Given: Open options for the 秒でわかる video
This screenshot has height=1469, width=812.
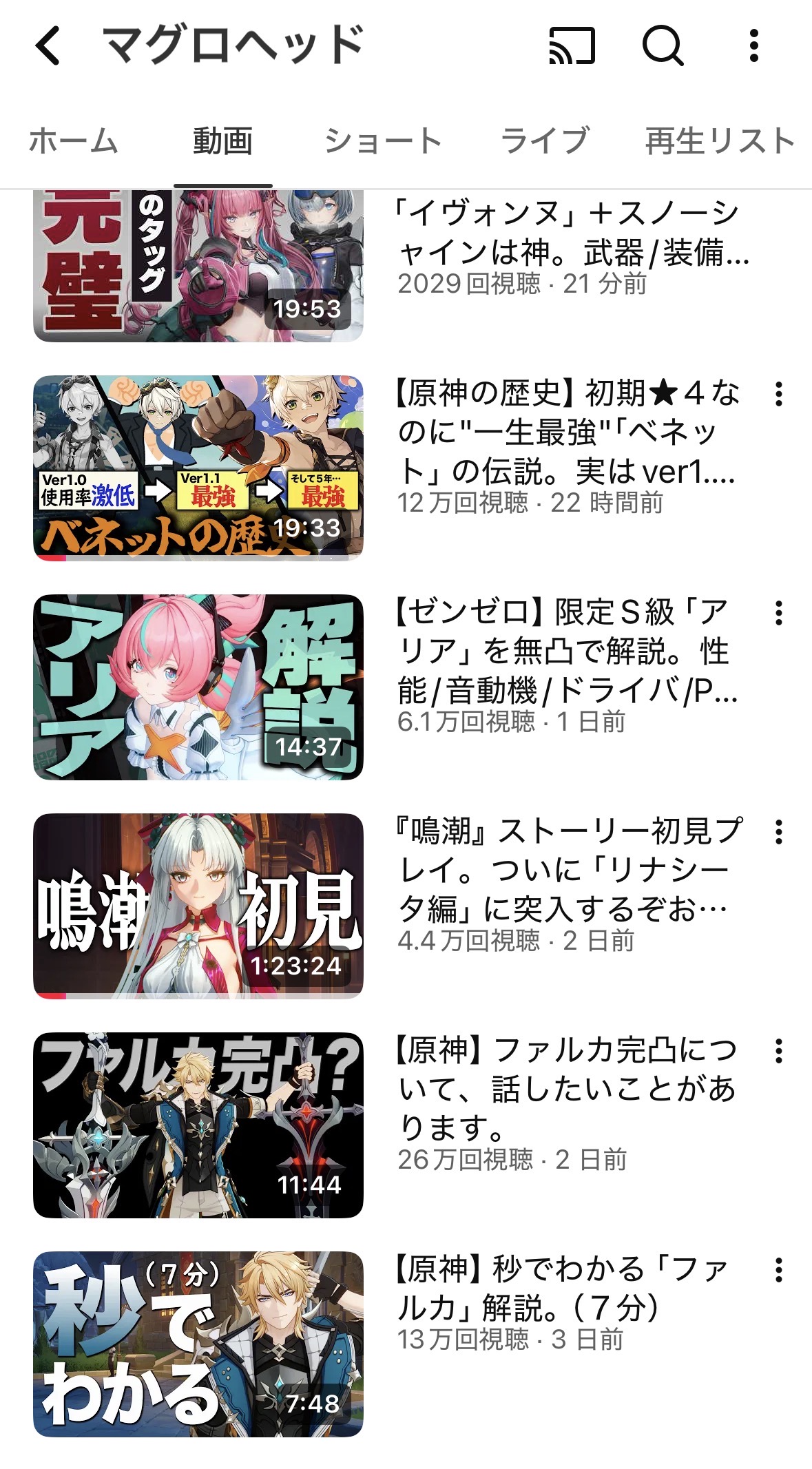Looking at the screenshot, I should point(778,1270).
